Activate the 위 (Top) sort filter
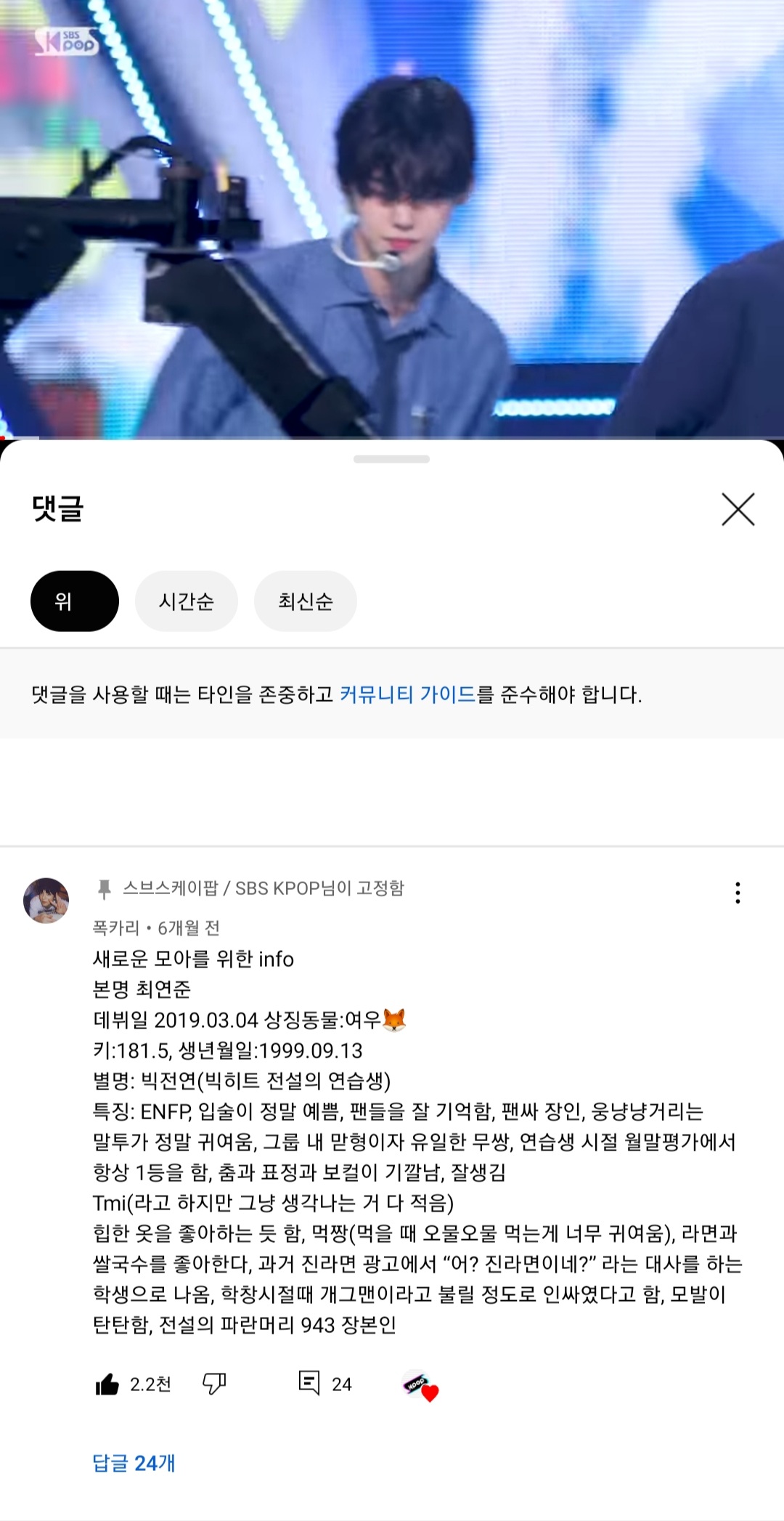The image size is (784, 1521). (75, 601)
